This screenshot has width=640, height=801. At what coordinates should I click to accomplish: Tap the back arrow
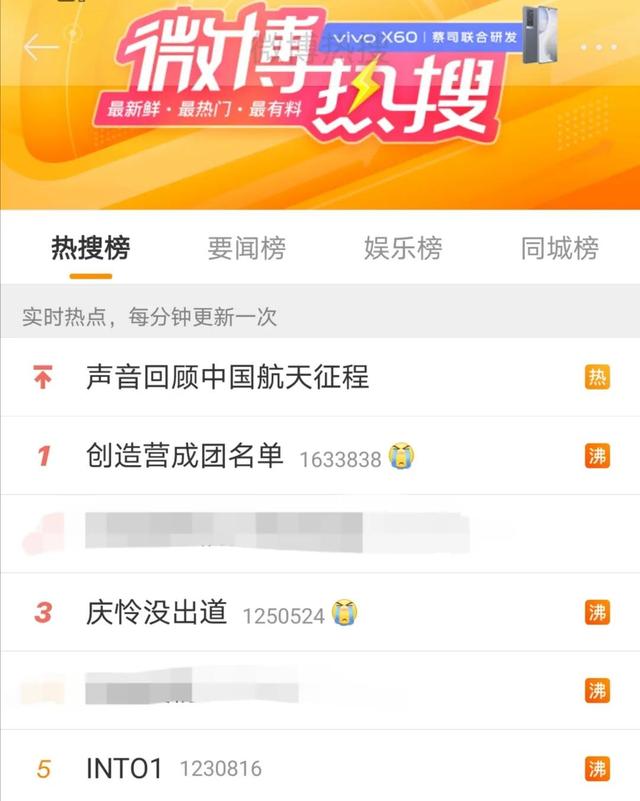pos(40,47)
